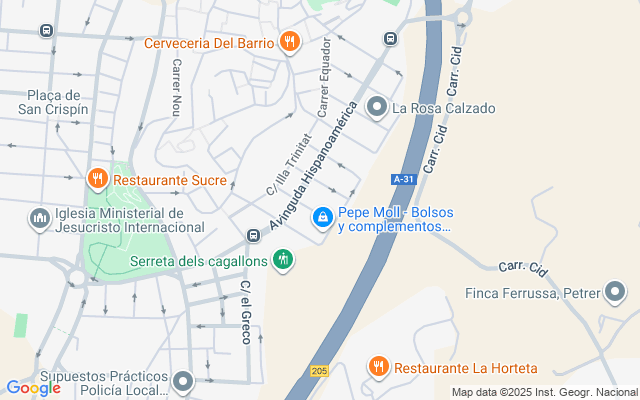This screenshot has height=400, width=640.
Task: Open the Serreta dels cagallons pin
Action: [283, 260]
